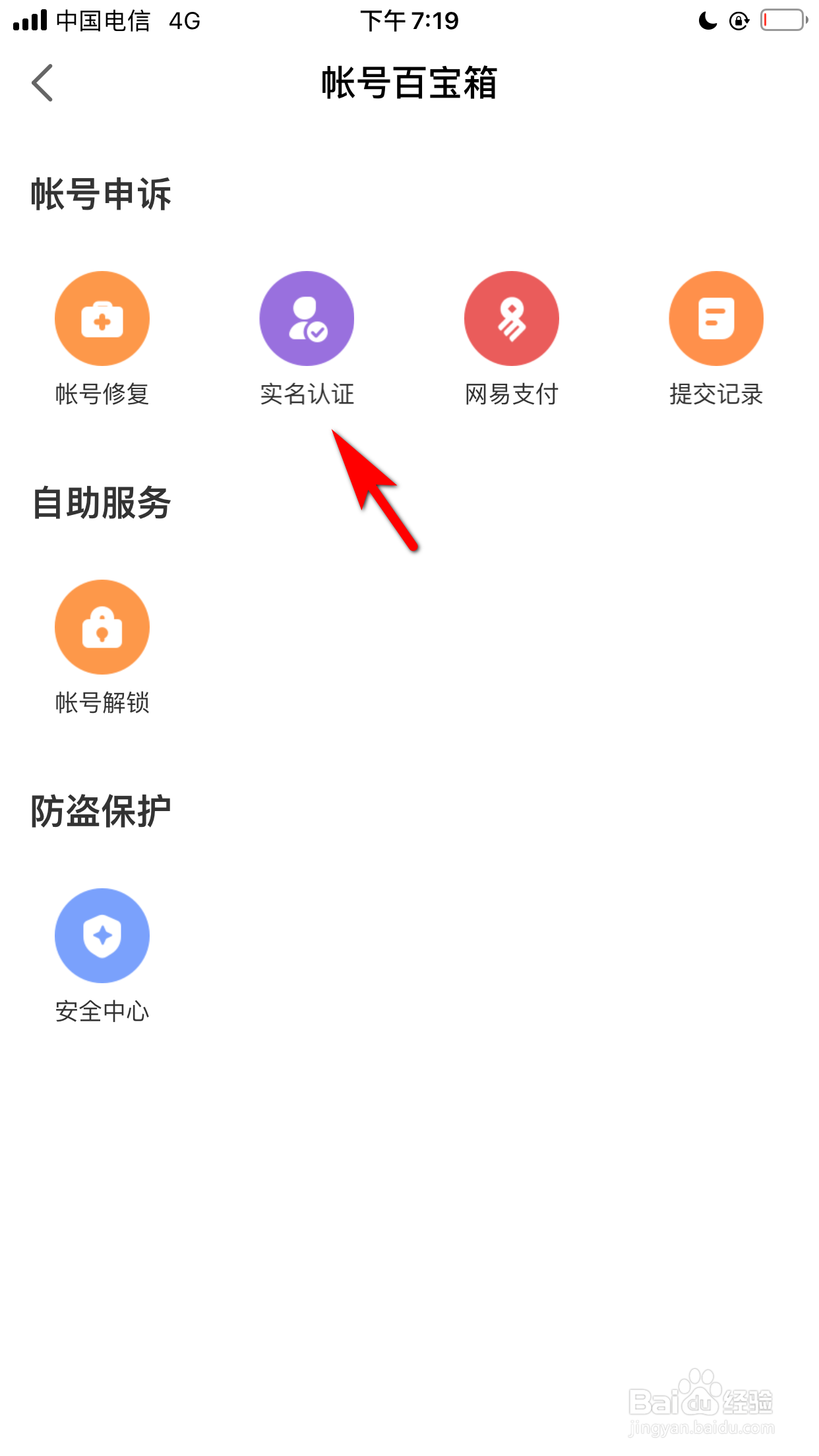Go back using the arrow at top left
819x1456 pixels.
[x=41, y=84]
